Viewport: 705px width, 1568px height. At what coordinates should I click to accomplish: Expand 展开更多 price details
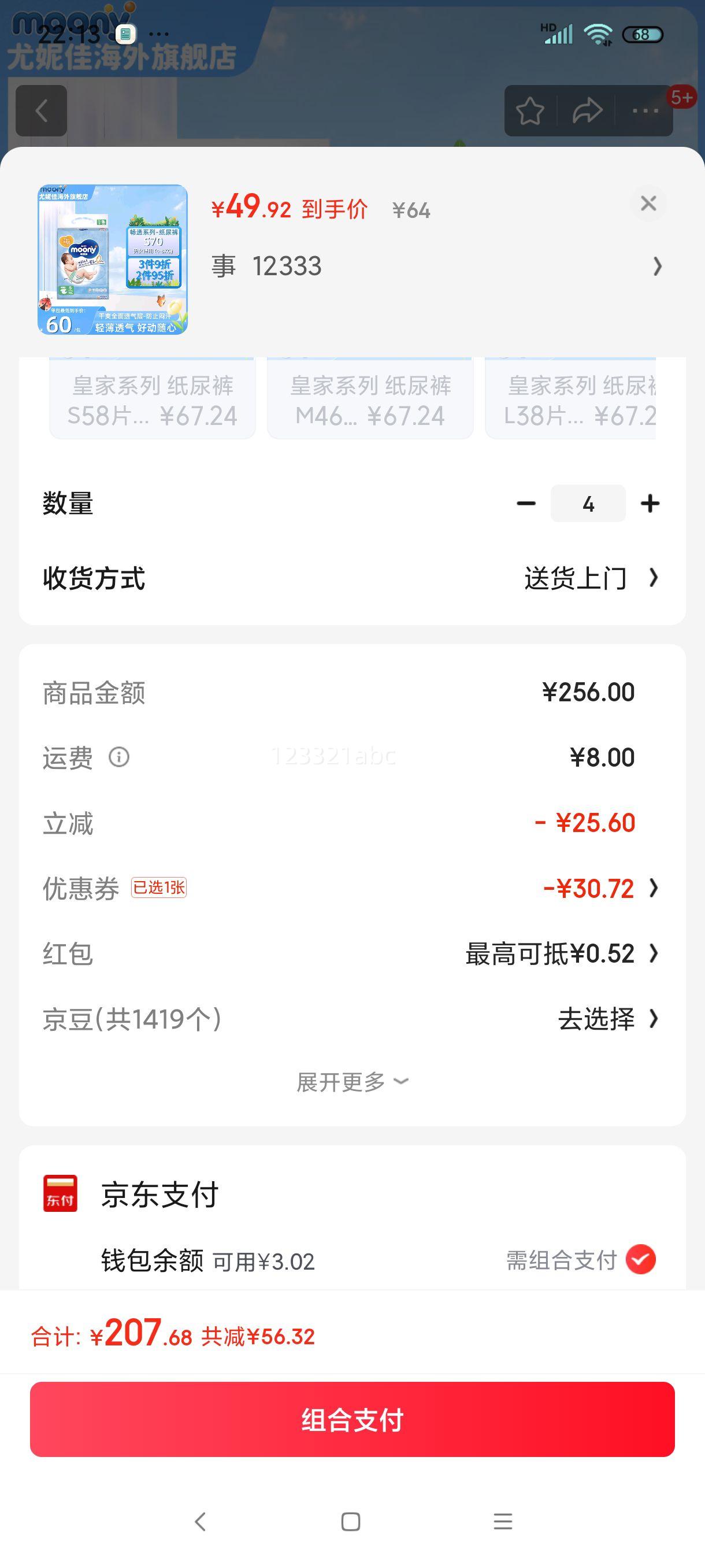(351, 1082)
